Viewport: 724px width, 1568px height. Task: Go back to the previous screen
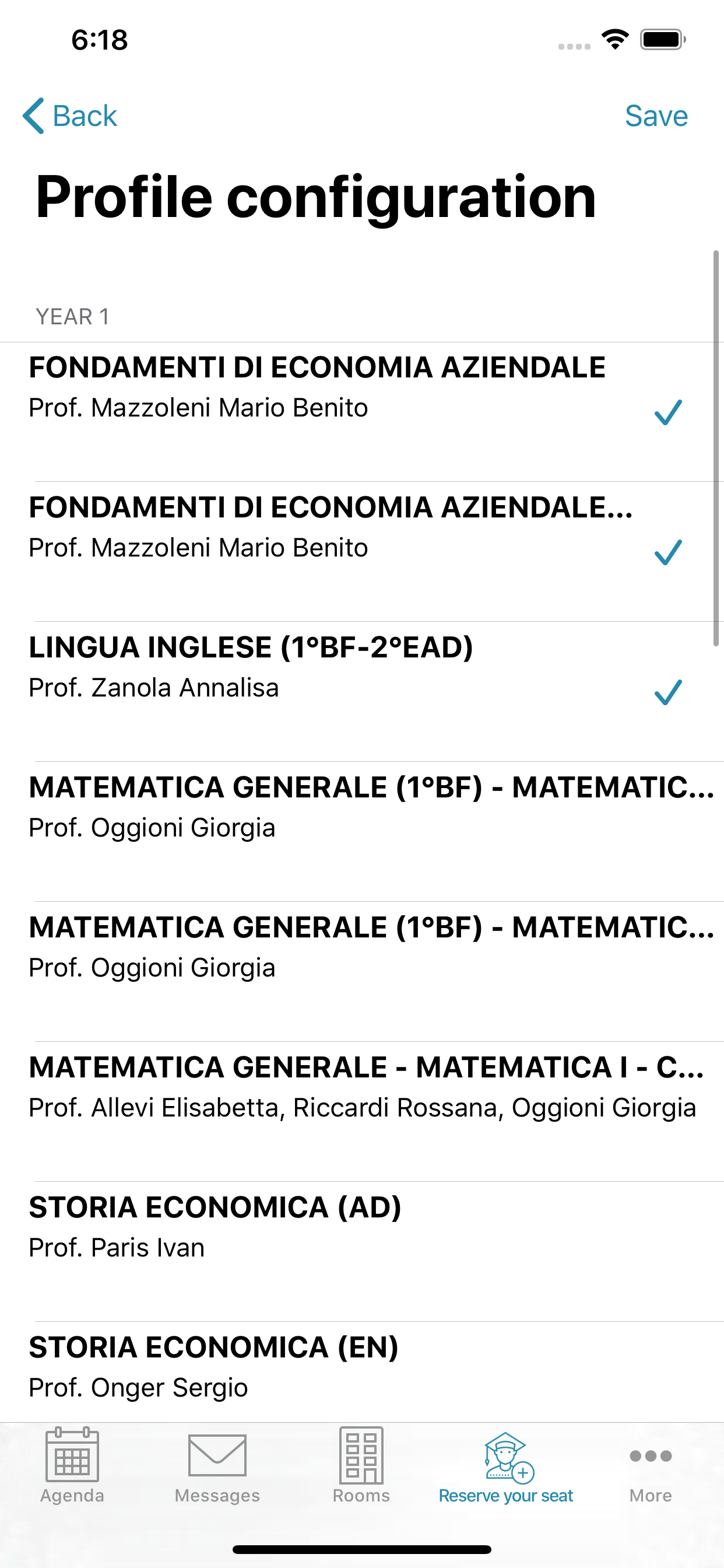(70, 116)
